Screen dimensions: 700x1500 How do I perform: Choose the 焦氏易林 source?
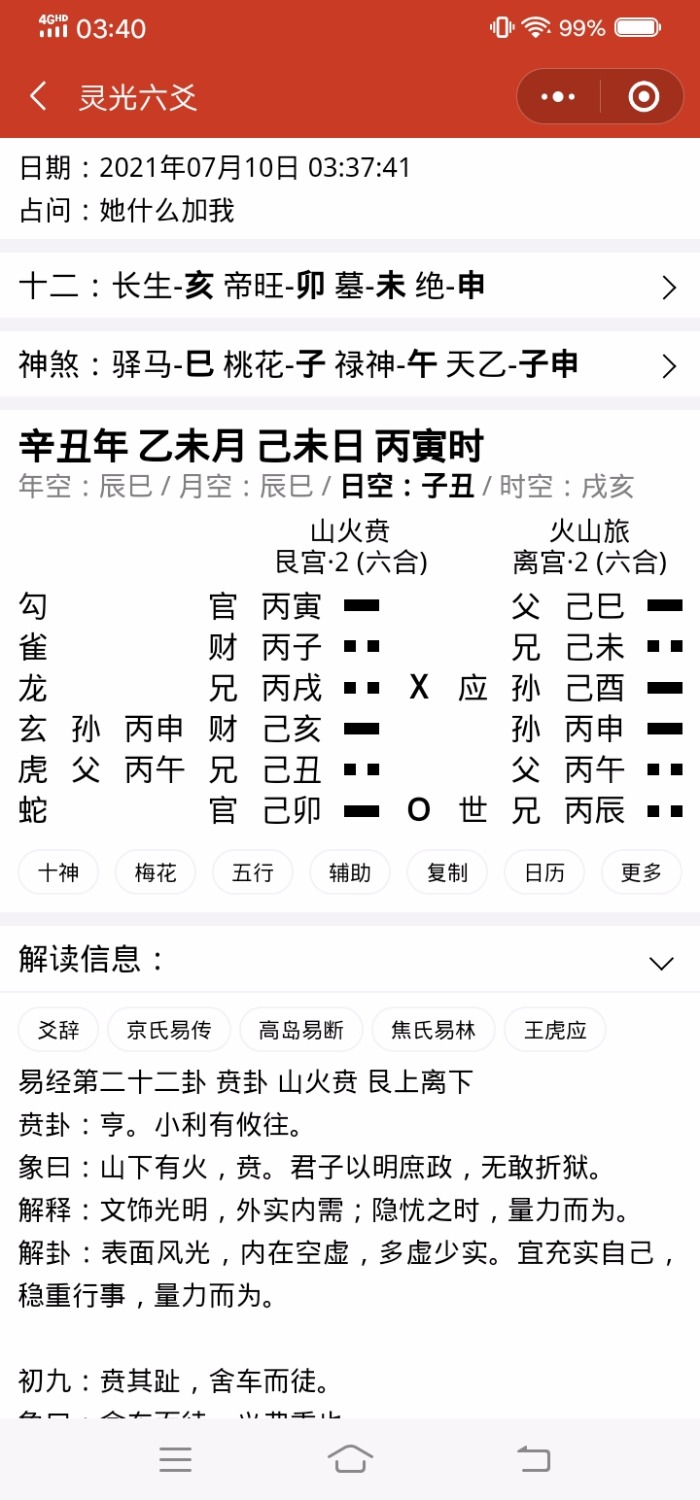433,1030
